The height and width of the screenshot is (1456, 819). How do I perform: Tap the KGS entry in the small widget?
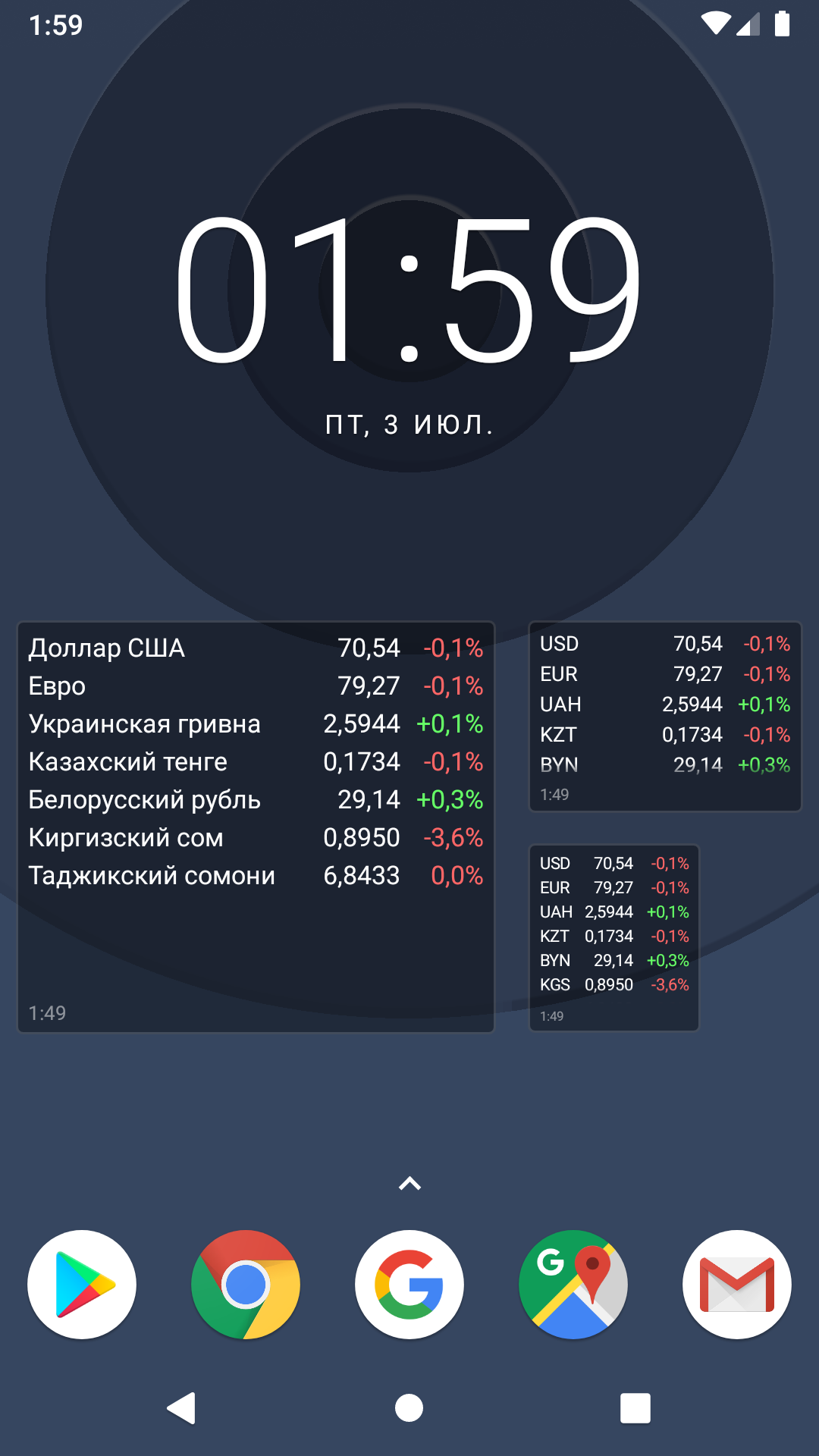(613, 984)
